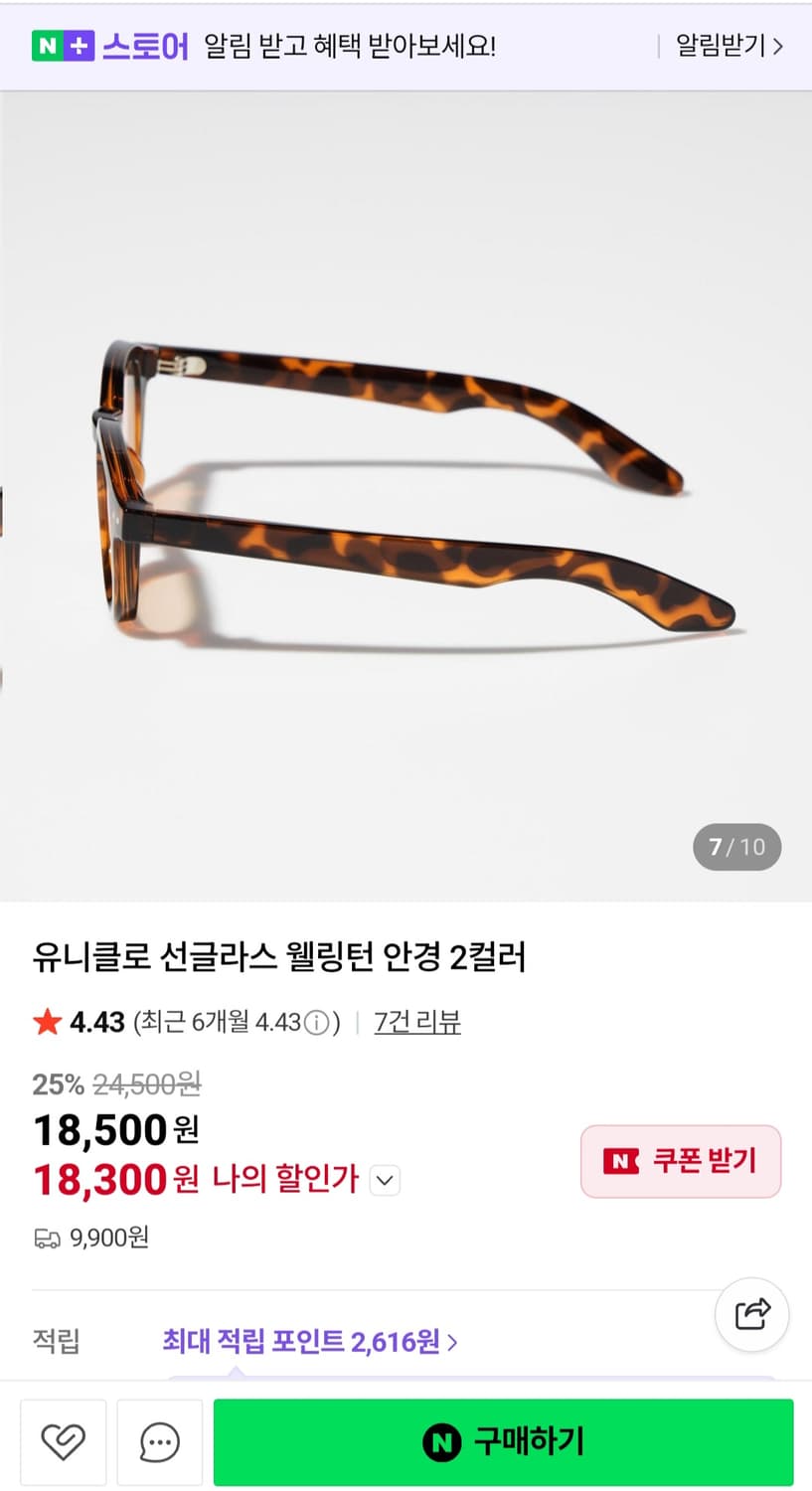812x1491 pixels.
Task: Tap the share icon
Action: [751, 1314]
